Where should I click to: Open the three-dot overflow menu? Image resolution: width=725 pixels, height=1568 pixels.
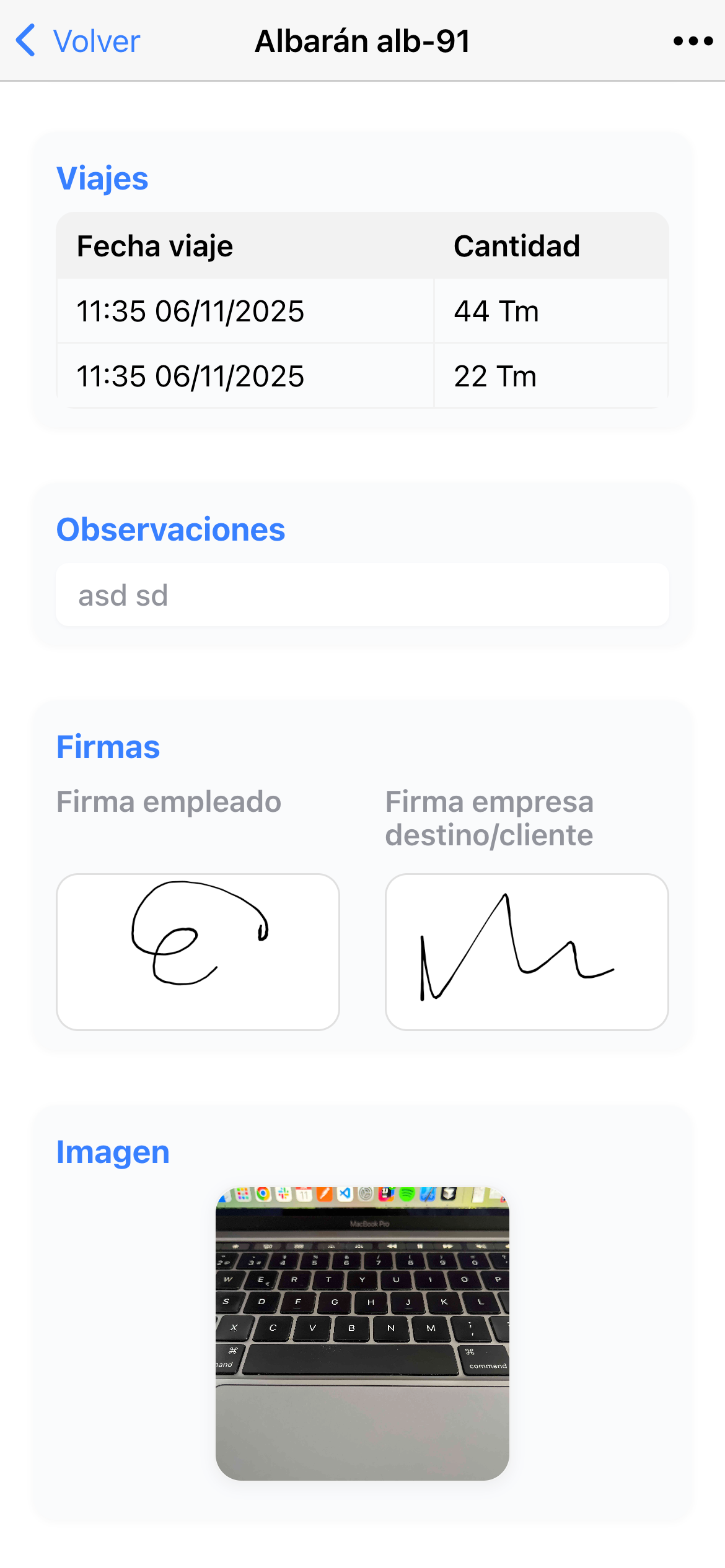click(x=693, y=41)
